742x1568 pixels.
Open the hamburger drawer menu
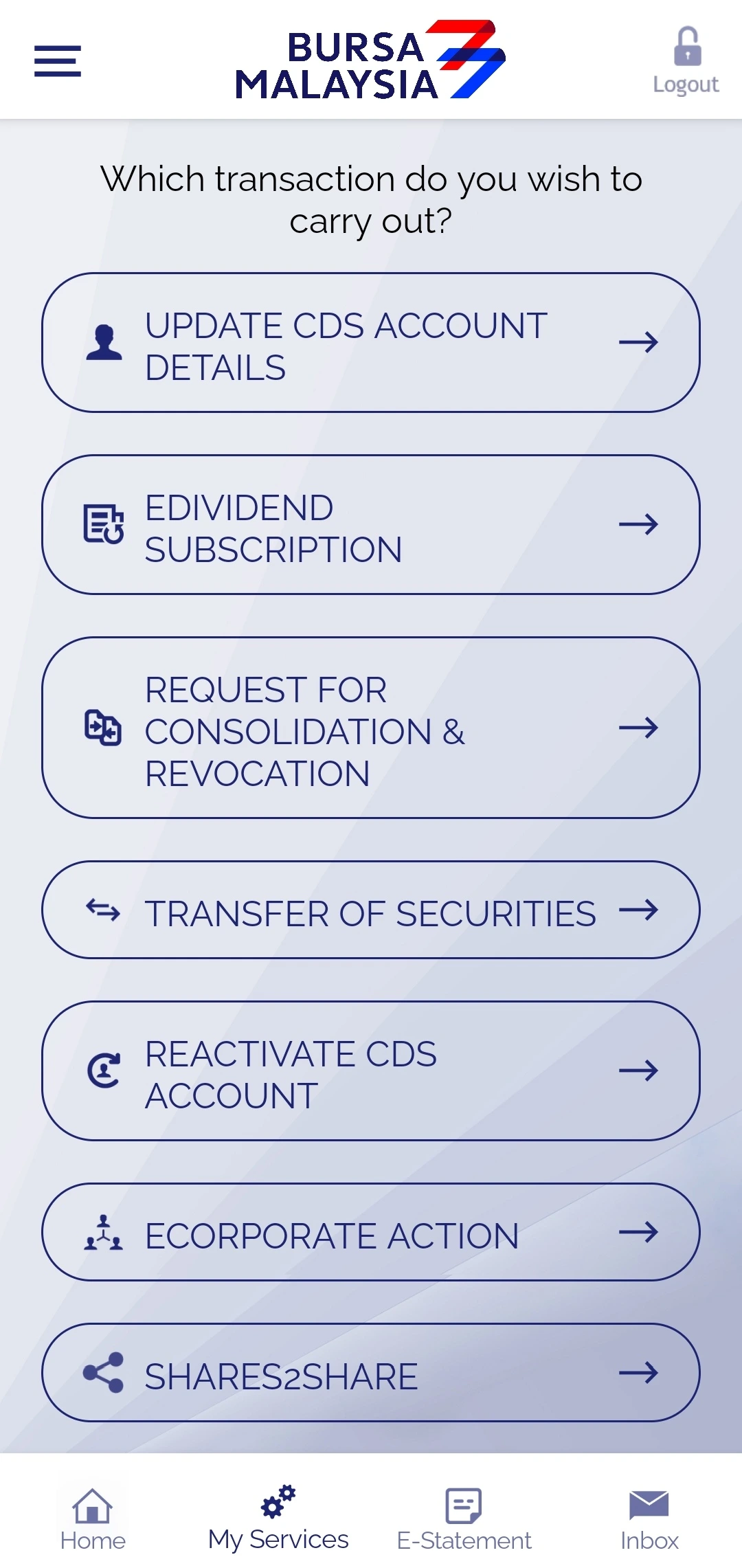(58, 61)
